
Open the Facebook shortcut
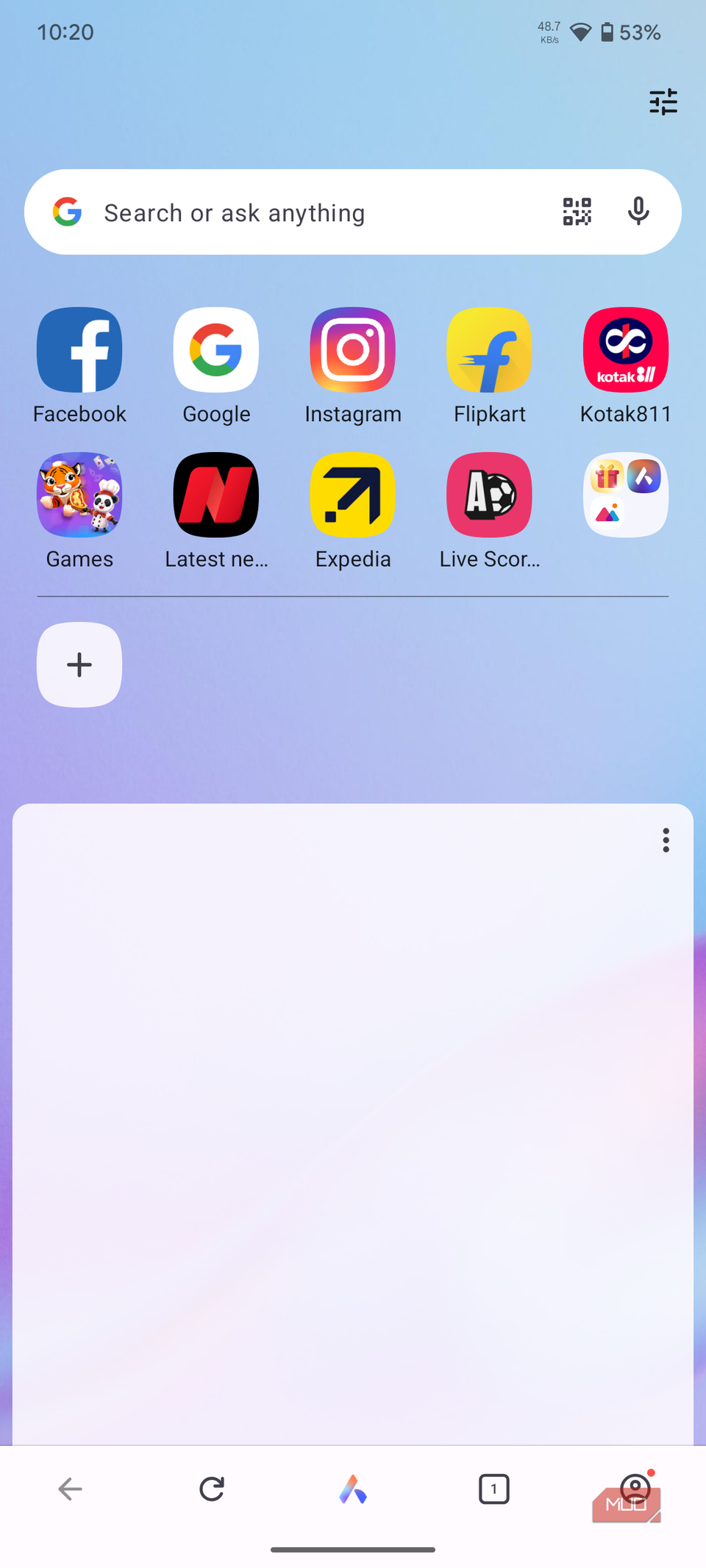click(x=79, y=351)
